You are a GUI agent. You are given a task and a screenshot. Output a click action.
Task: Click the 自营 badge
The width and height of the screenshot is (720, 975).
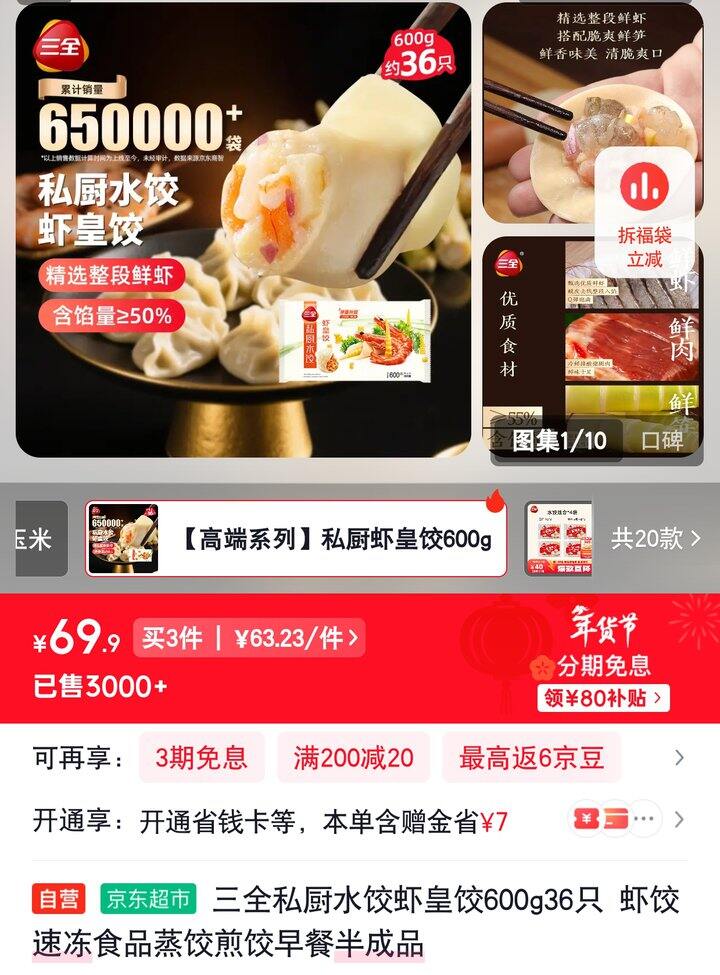[x=61, y=898]
